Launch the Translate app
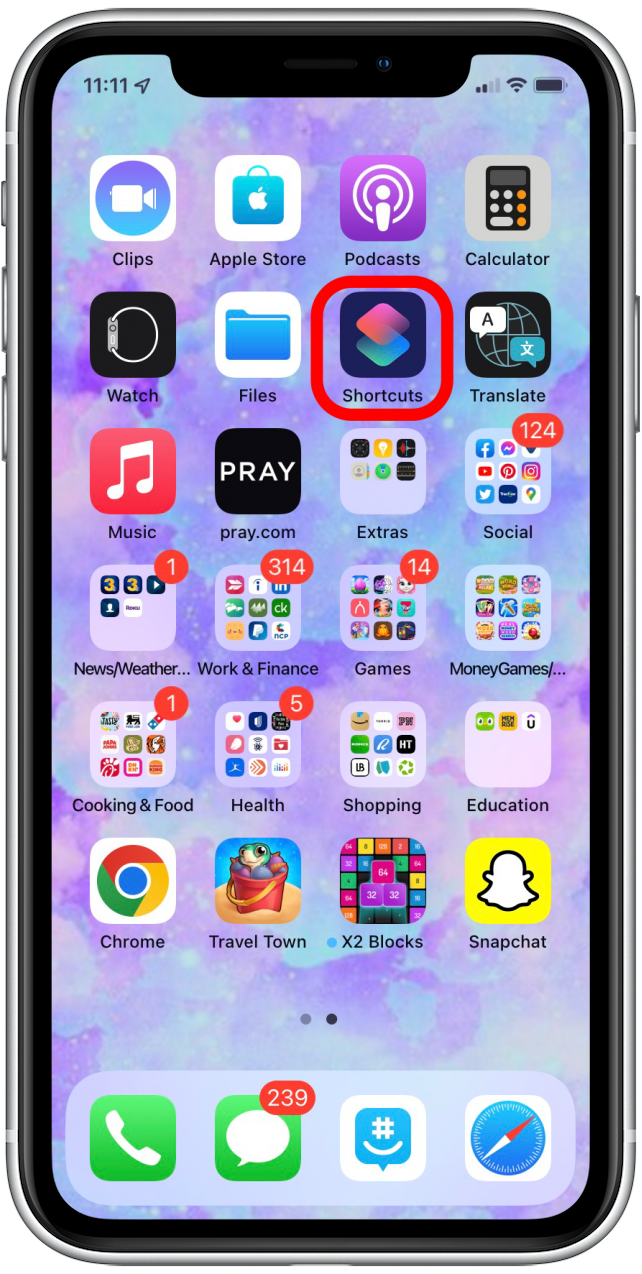The image size is (642, 1274). click(508, 335)
